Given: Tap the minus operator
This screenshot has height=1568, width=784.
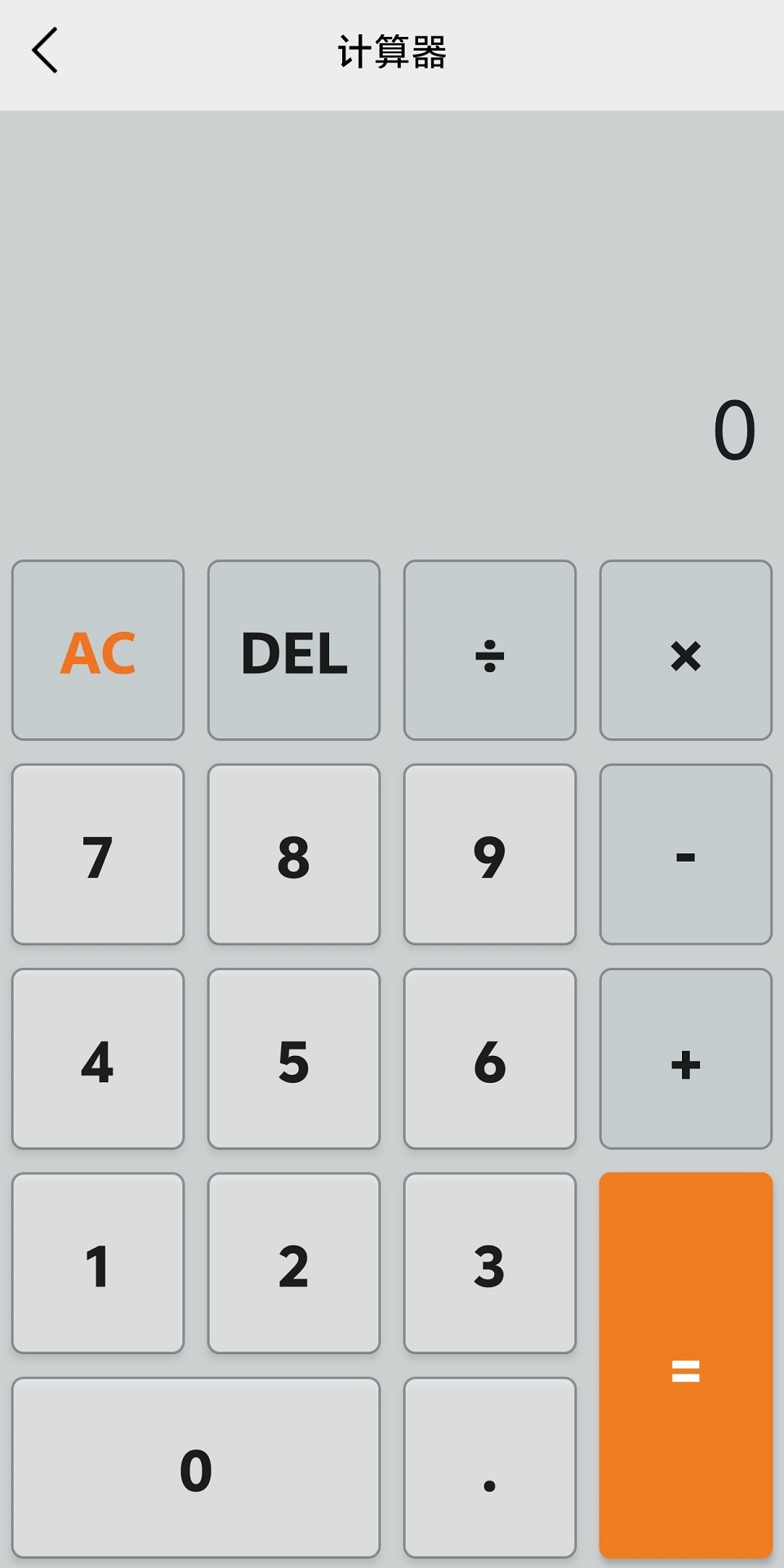Looking at the screenshot, I should click(686, 854).
